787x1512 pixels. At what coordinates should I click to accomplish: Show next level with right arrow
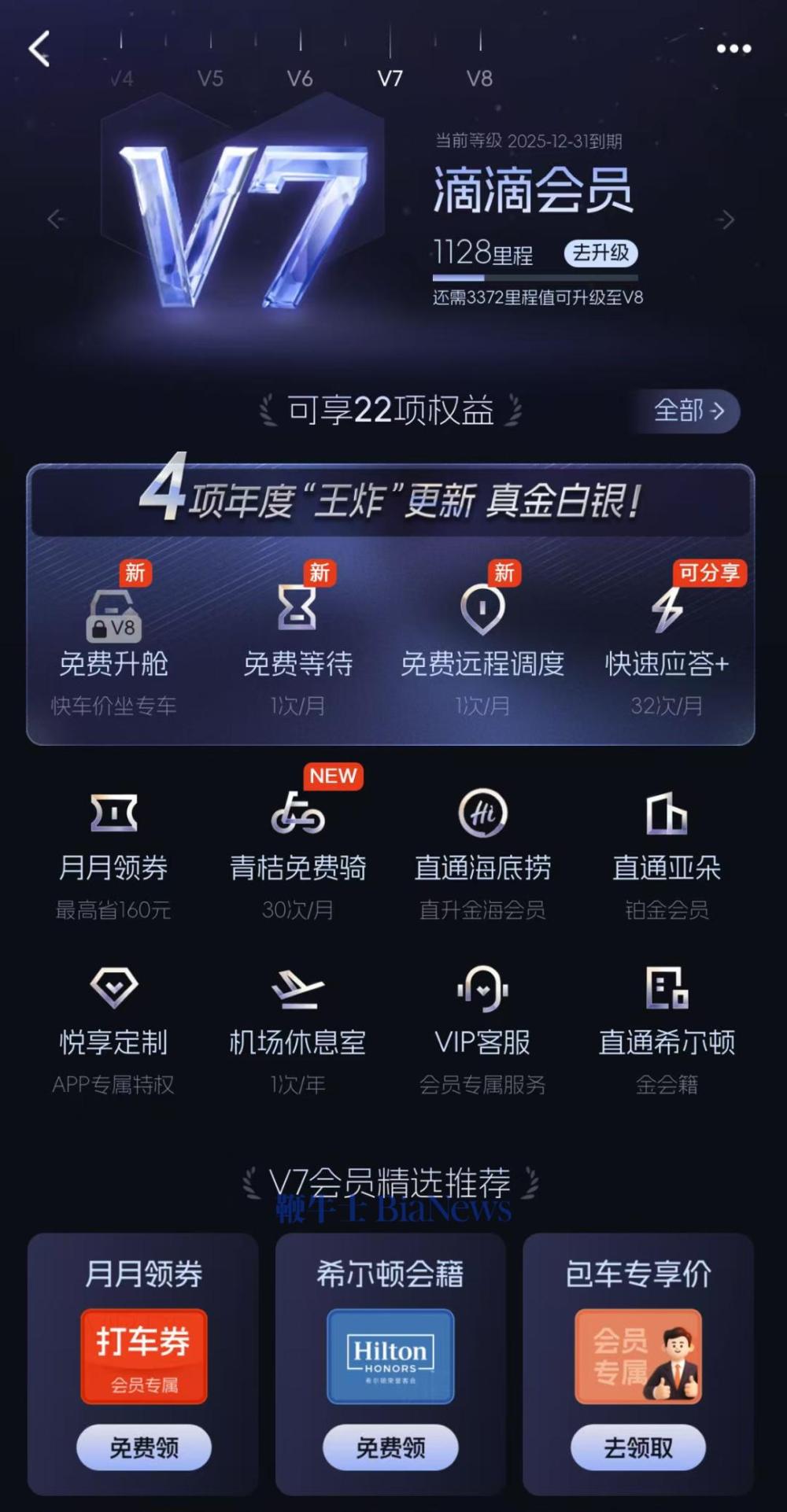point(725,219)
